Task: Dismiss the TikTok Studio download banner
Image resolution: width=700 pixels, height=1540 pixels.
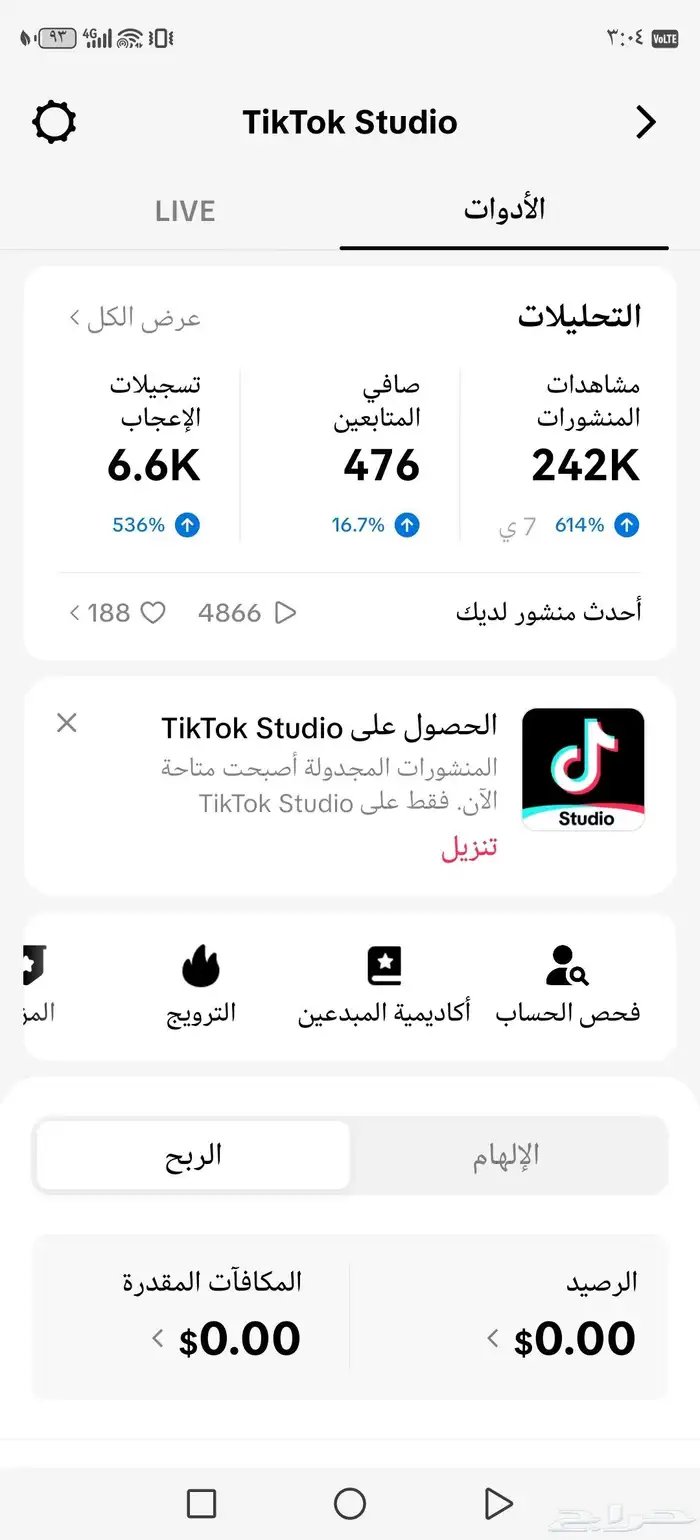Action: 67,723
